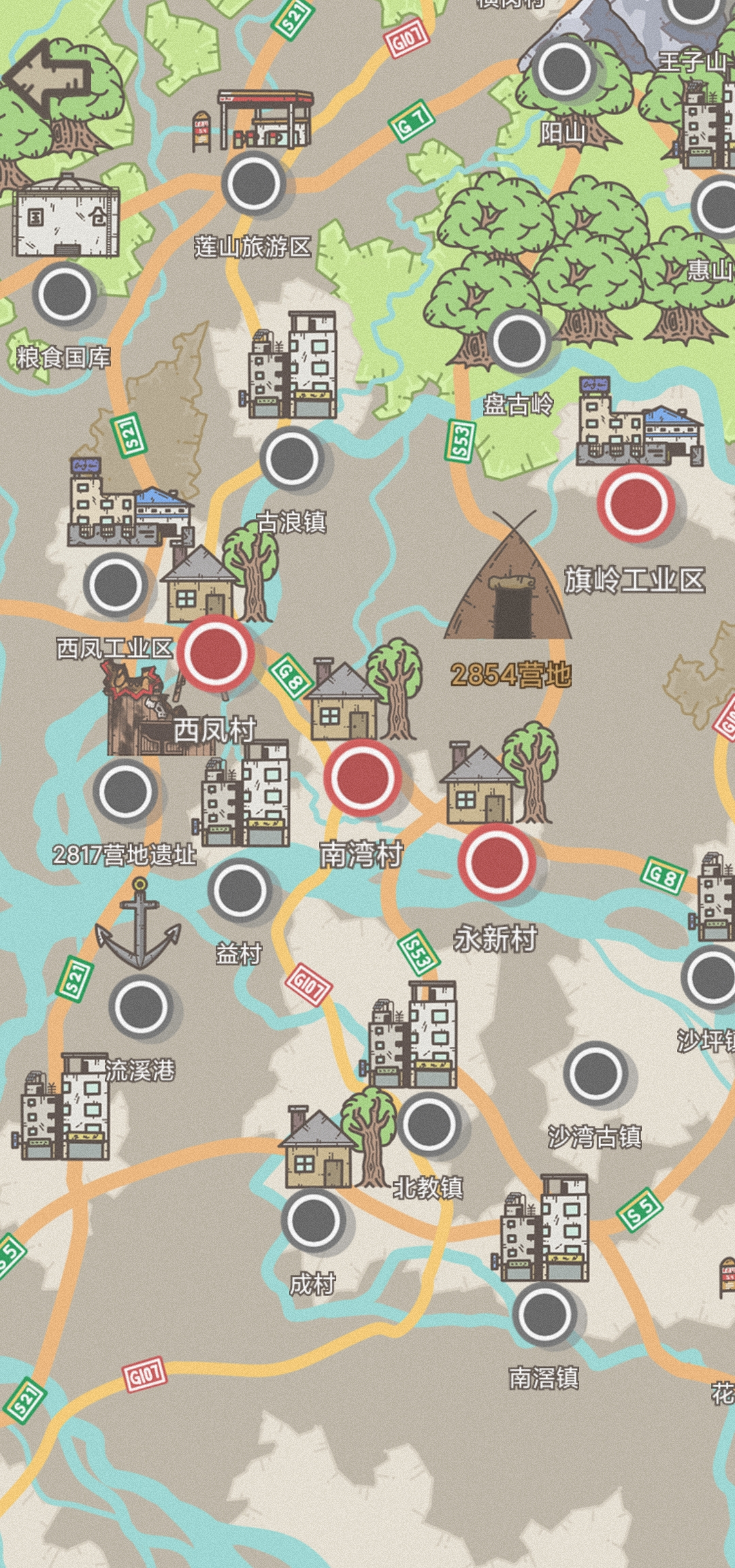The image size is (735, 1568).
Task: Choose the 2817营地遗址 map node
Action: coord(125,791)
